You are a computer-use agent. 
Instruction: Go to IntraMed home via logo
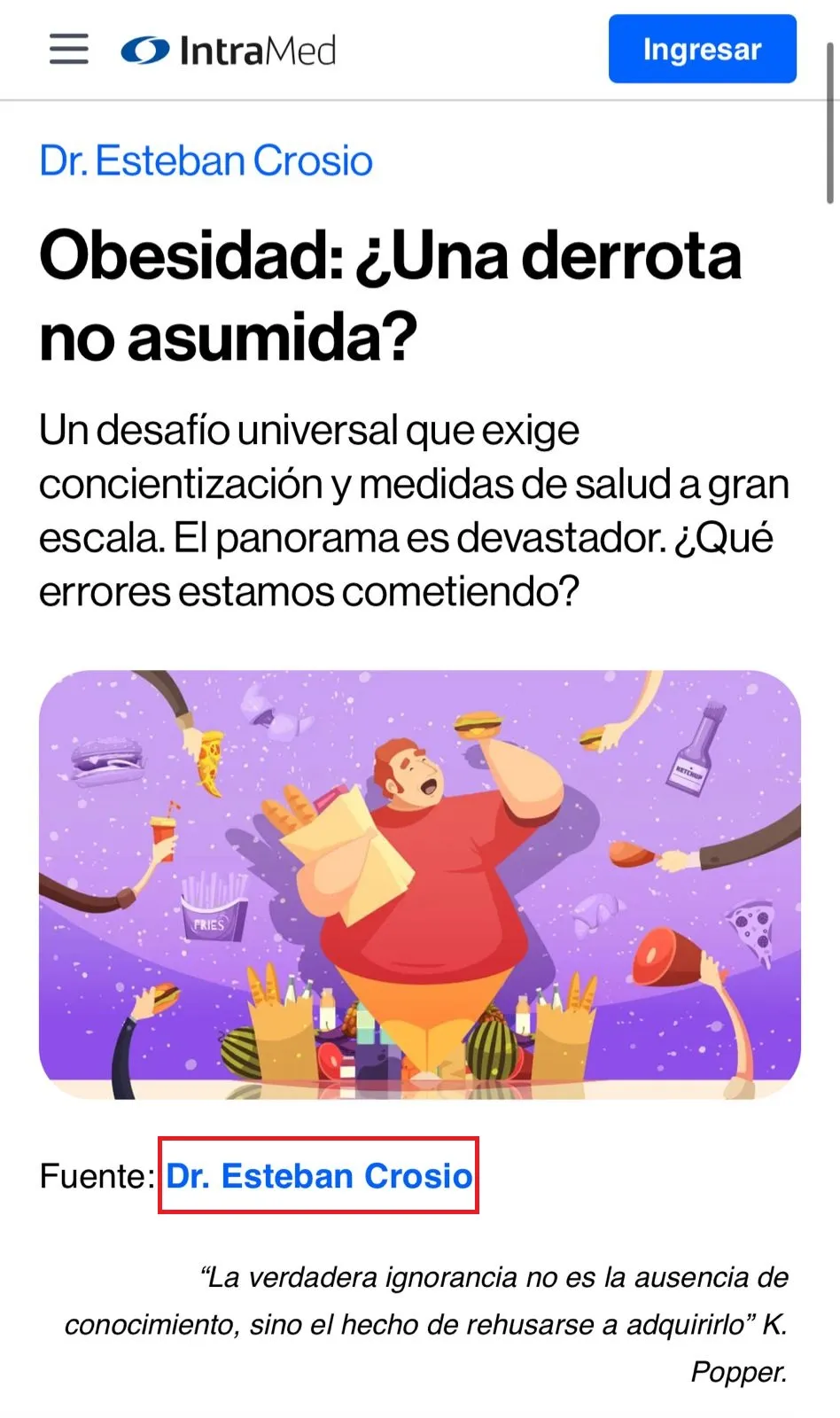tap(229, 51)
